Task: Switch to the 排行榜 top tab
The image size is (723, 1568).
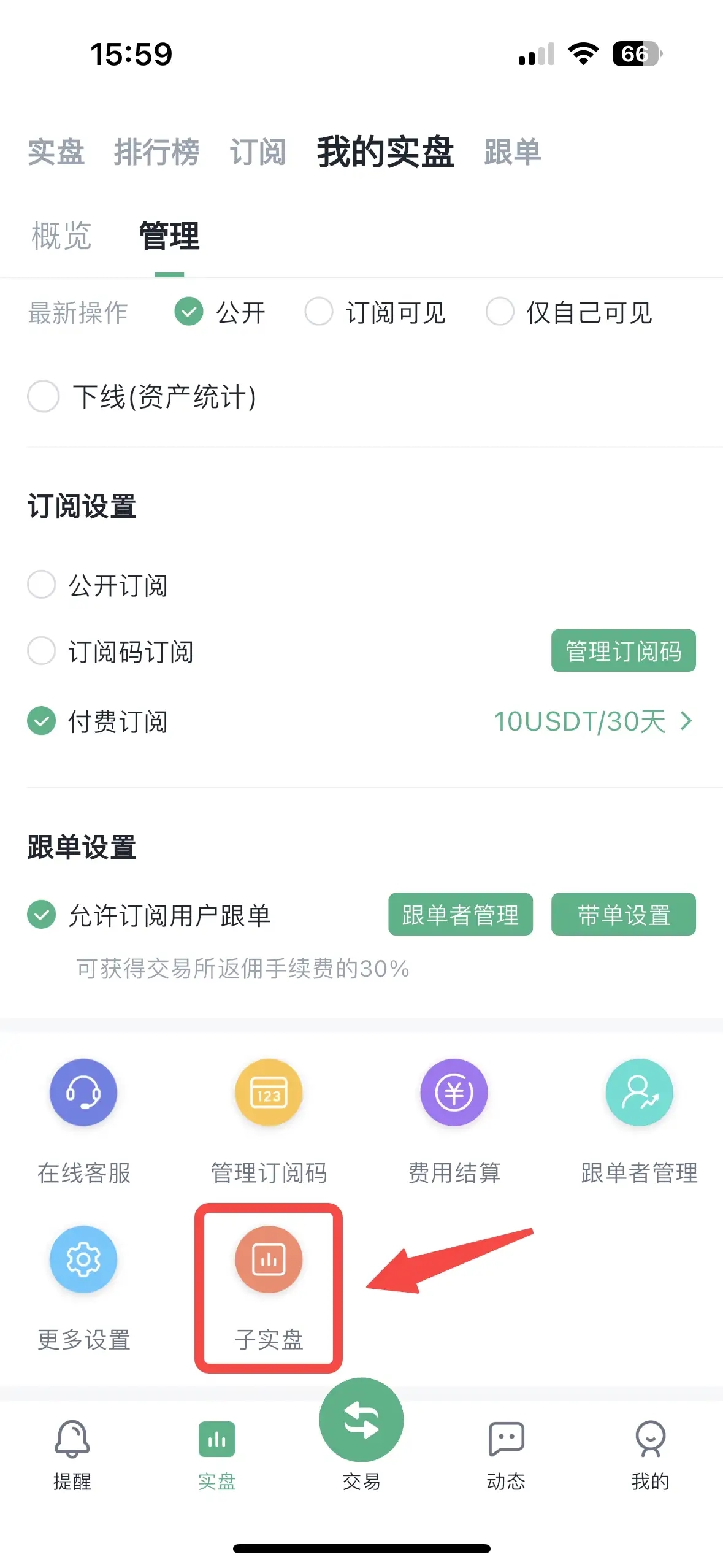Action: pos(156,152)
